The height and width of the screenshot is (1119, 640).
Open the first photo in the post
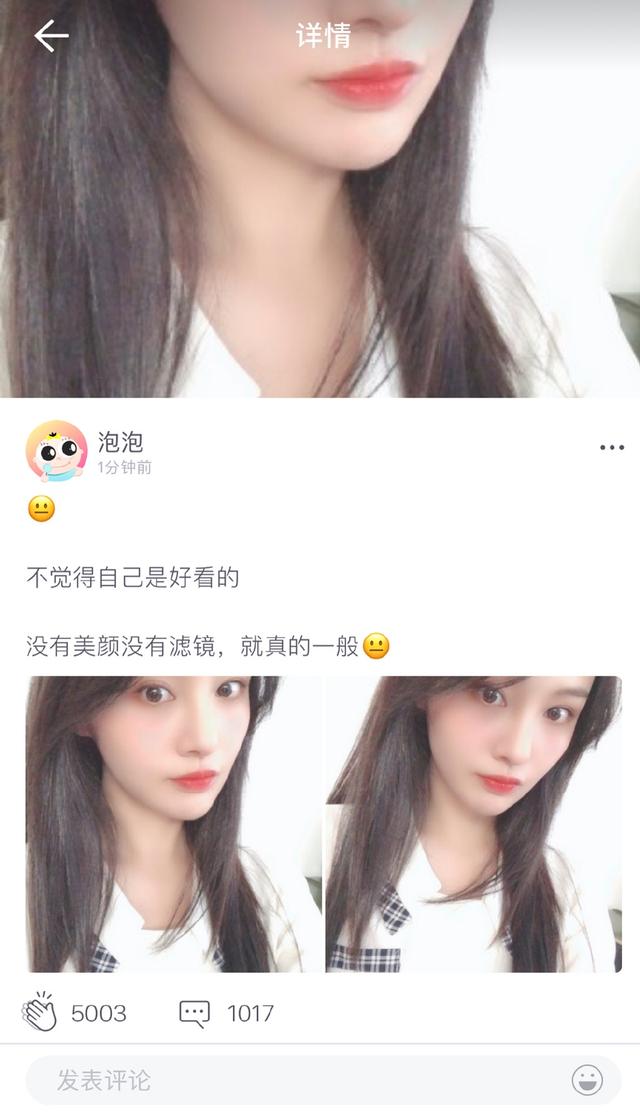(174, 824)
